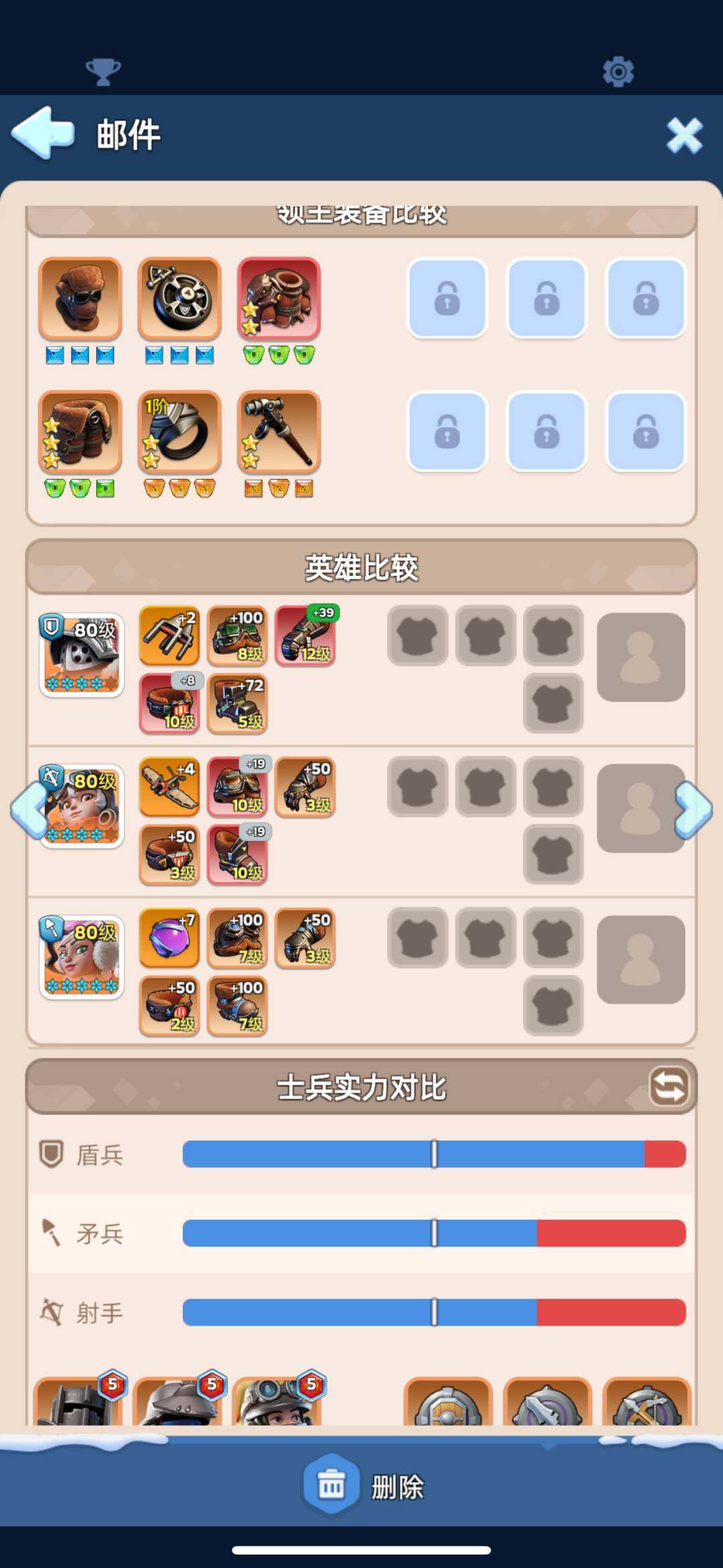Open the trophy leaderboard icon
This screenshot has width=723, height=1568.
click(x=102, y=70)
